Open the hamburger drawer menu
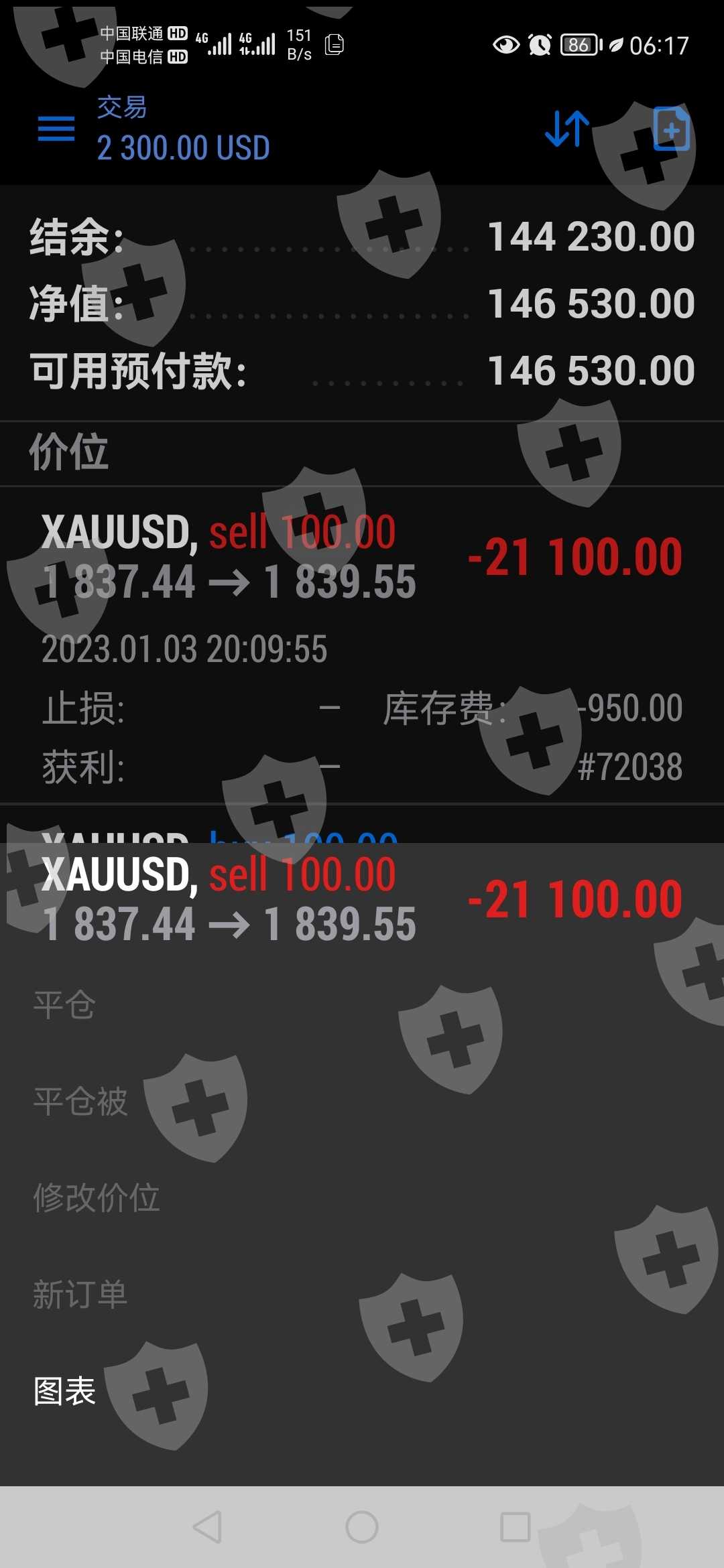Viewport: 724px width, 1568px height. click(56, 129)
